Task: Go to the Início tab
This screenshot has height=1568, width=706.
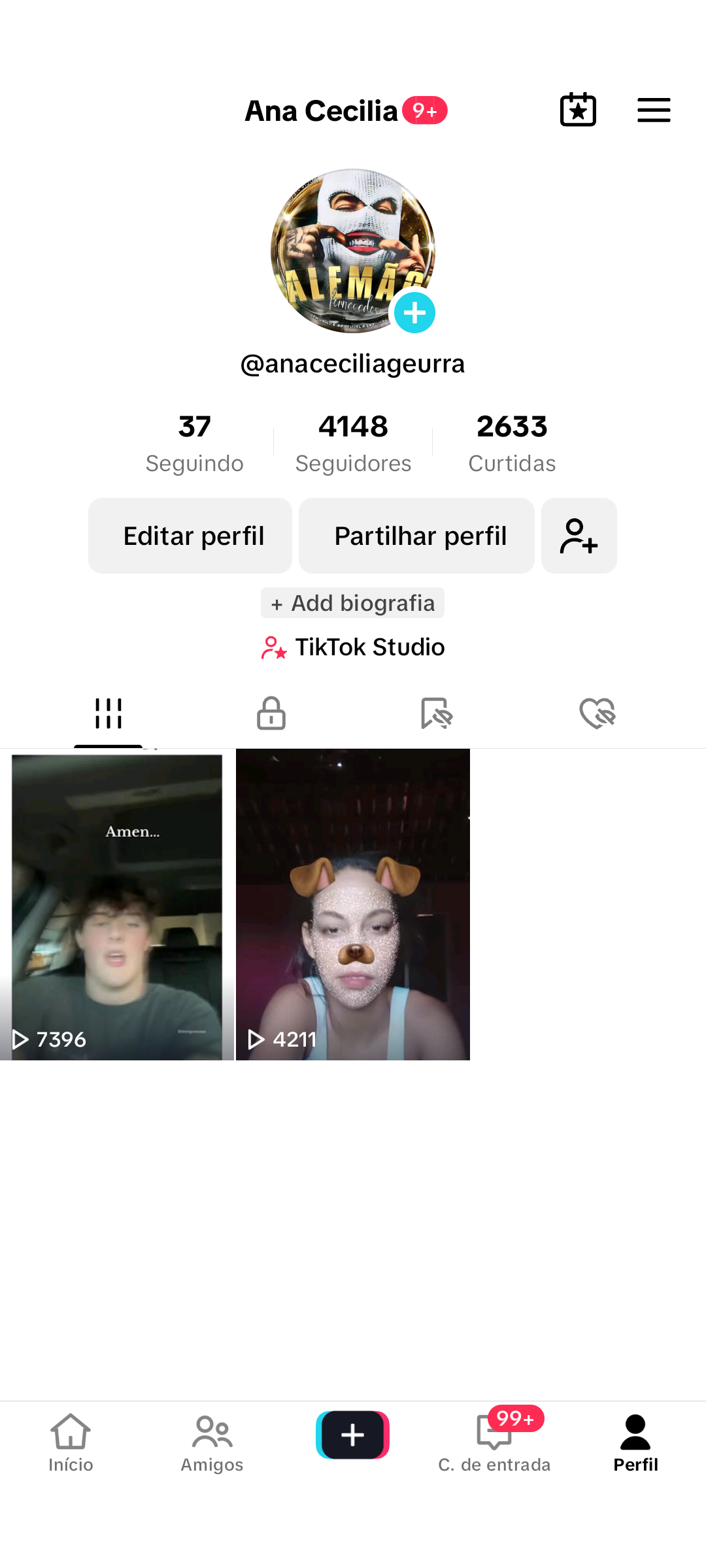Action: [71, 1443]
